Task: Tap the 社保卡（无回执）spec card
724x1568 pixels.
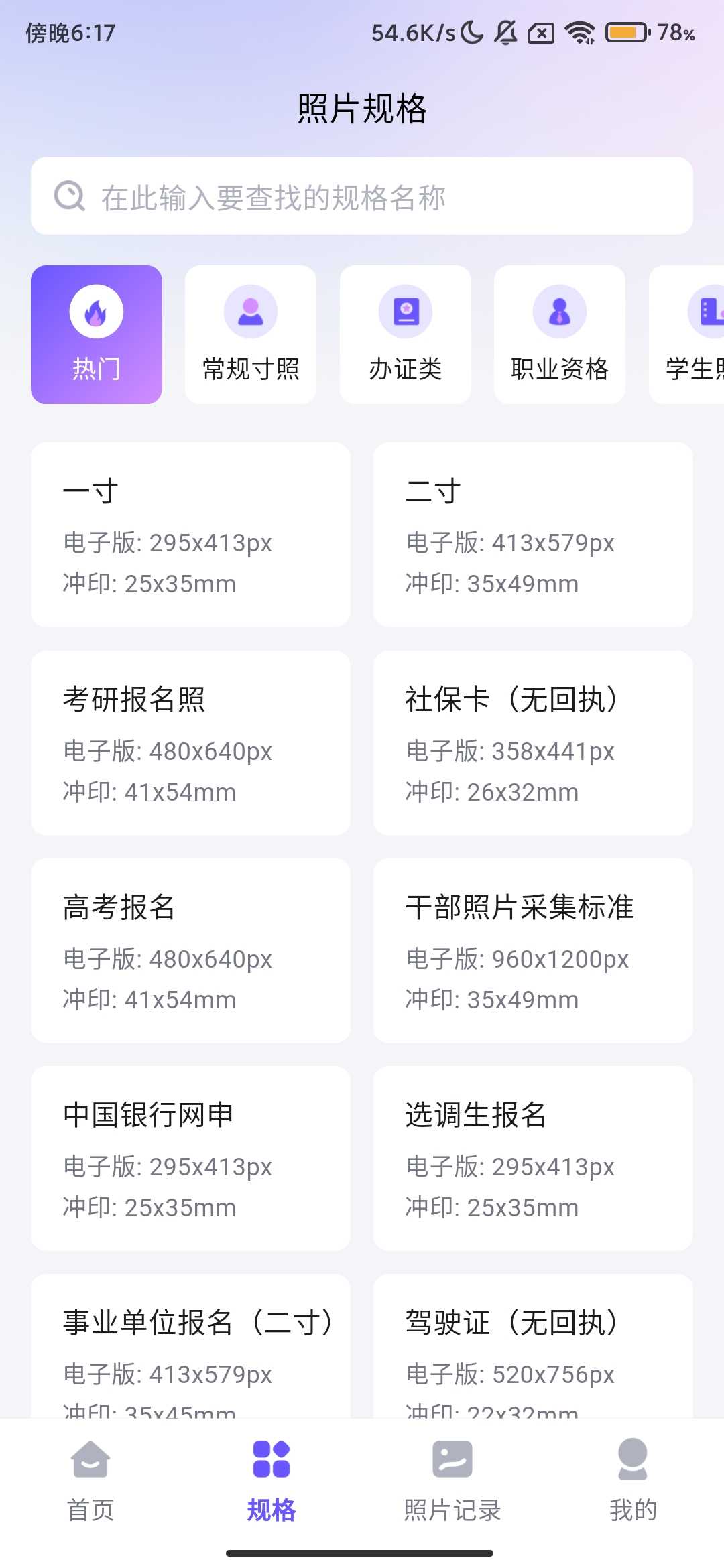Action: 533,744
